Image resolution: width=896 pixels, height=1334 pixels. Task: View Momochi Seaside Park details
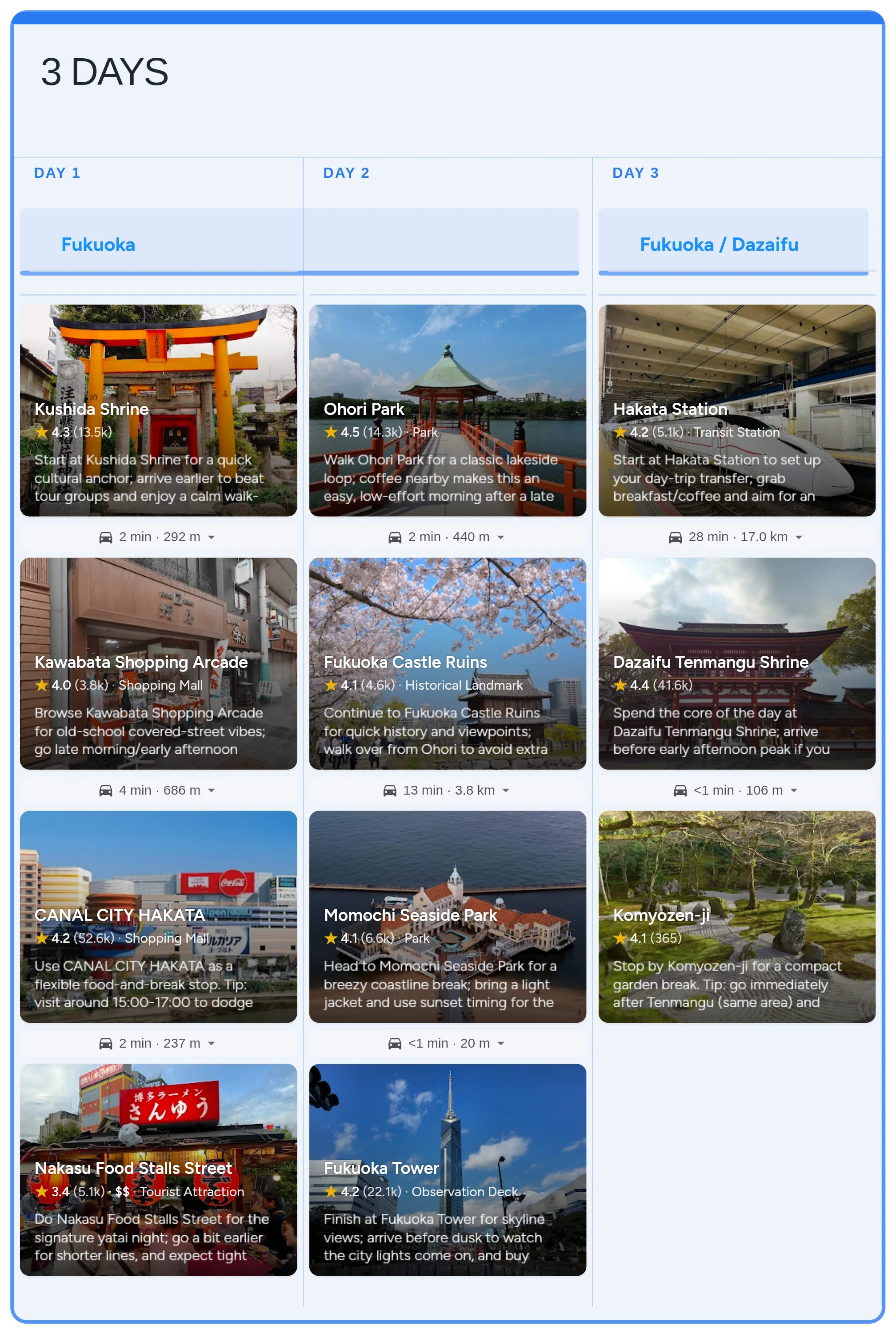pos(448,916)
